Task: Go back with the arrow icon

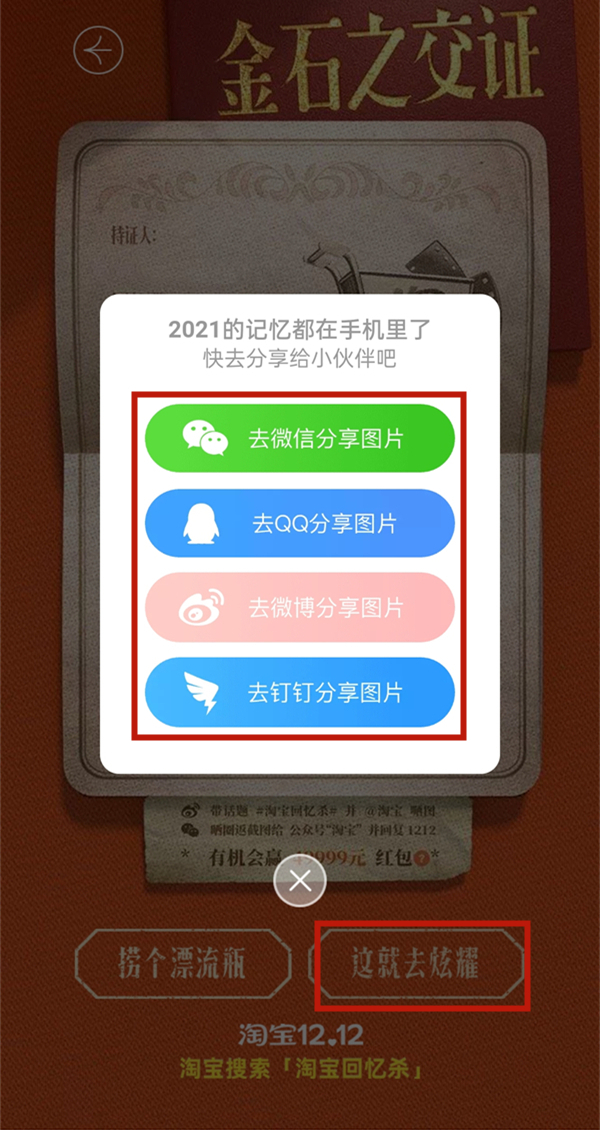Action: pyautogui.click(x=98, y=50)
